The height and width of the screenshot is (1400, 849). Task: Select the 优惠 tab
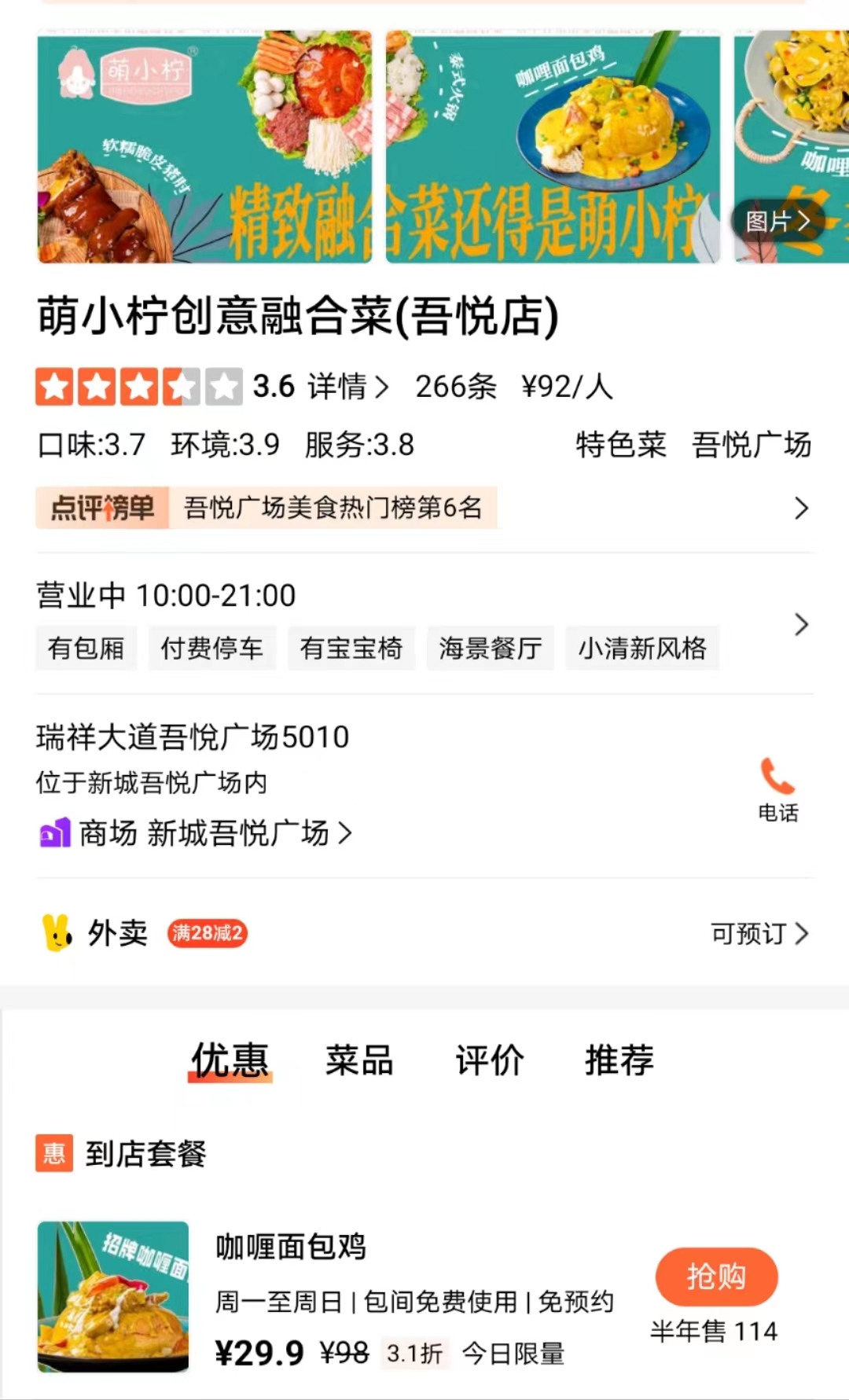tap(230, 1060)
